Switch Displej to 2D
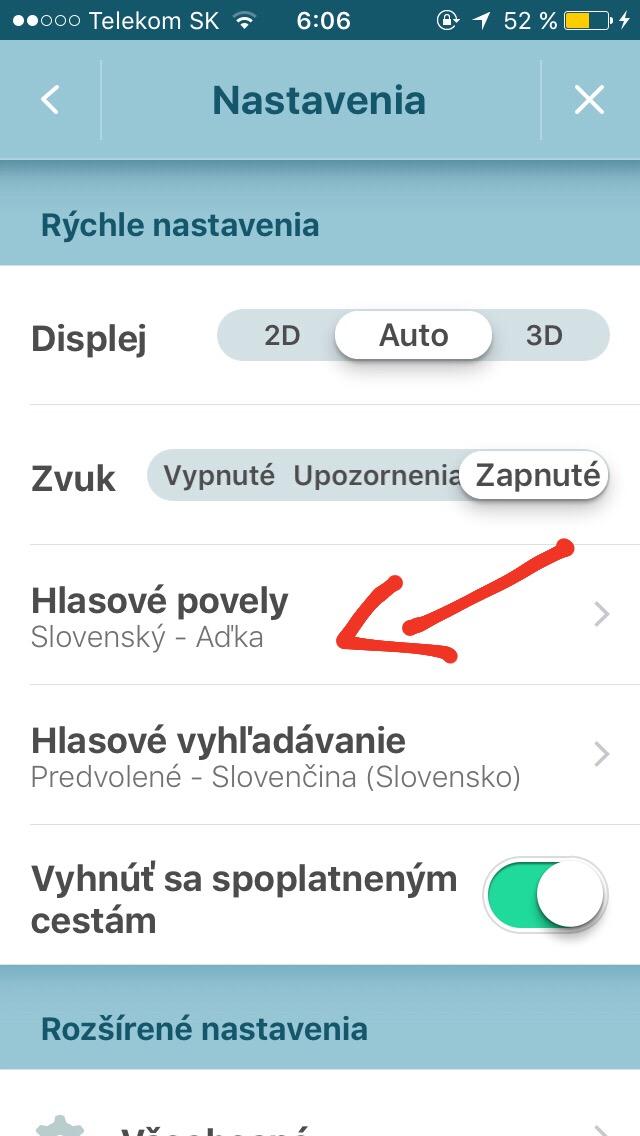Screen dimensions: 640x1136 282,335
